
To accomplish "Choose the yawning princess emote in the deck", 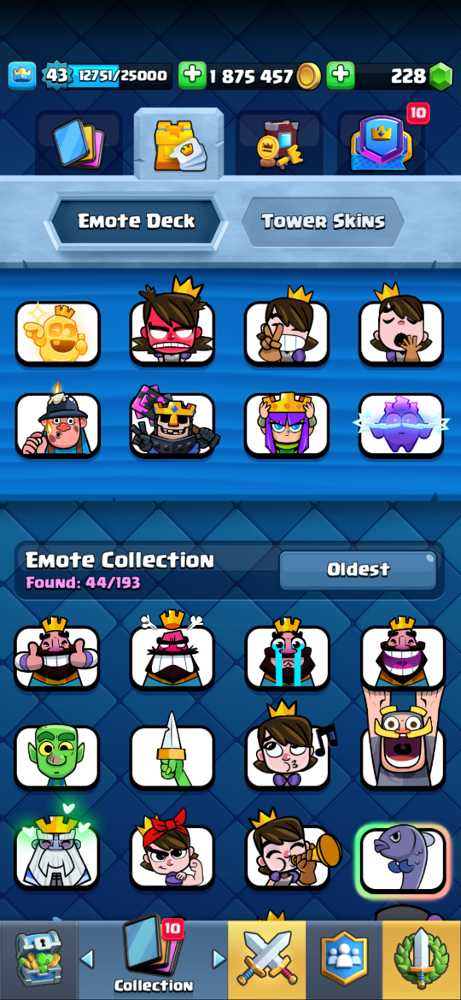I will tap(401, 328).
